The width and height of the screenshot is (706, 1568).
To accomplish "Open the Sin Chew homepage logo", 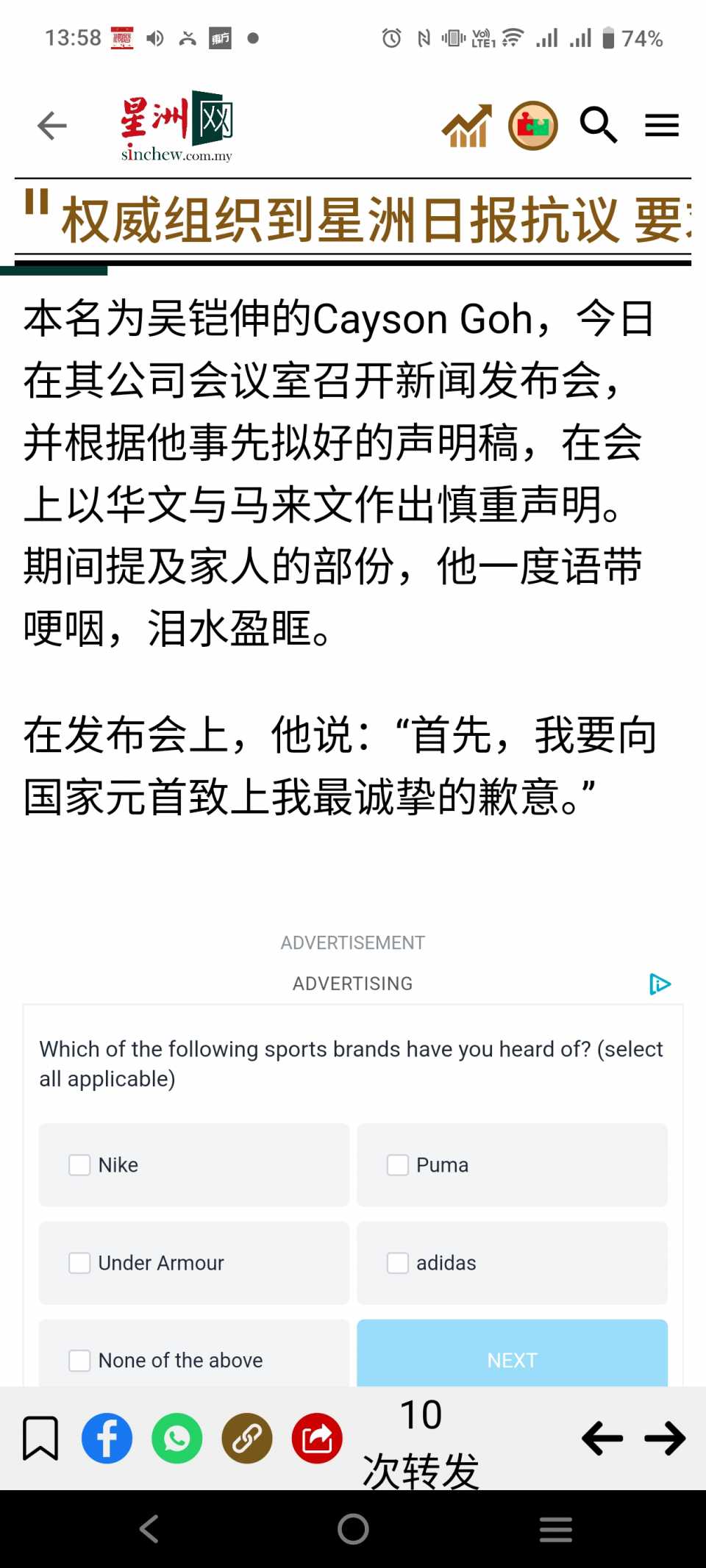I will click(177, 126).
